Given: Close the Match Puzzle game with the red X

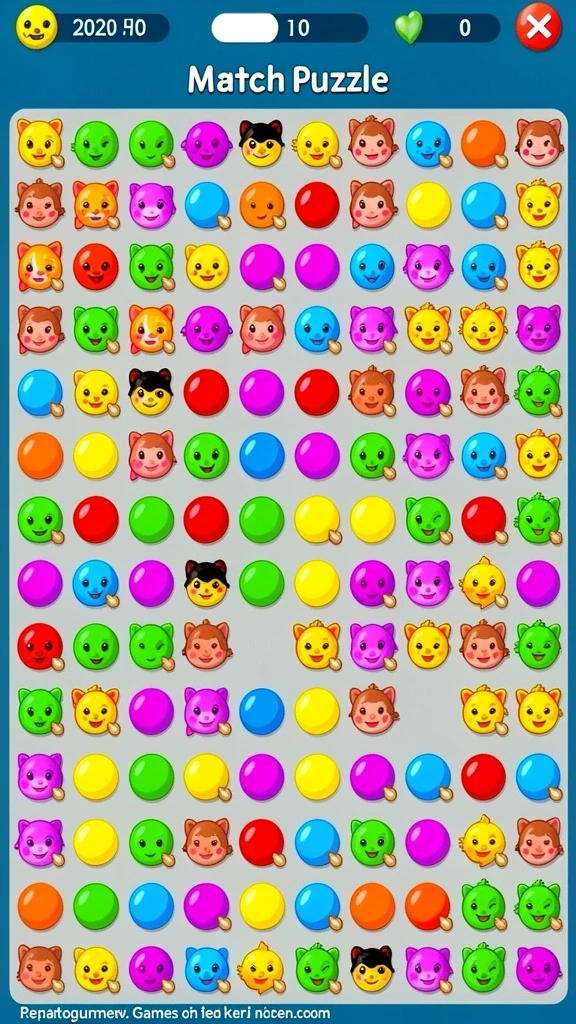Looking at the screenshot, I should (538, 28).
